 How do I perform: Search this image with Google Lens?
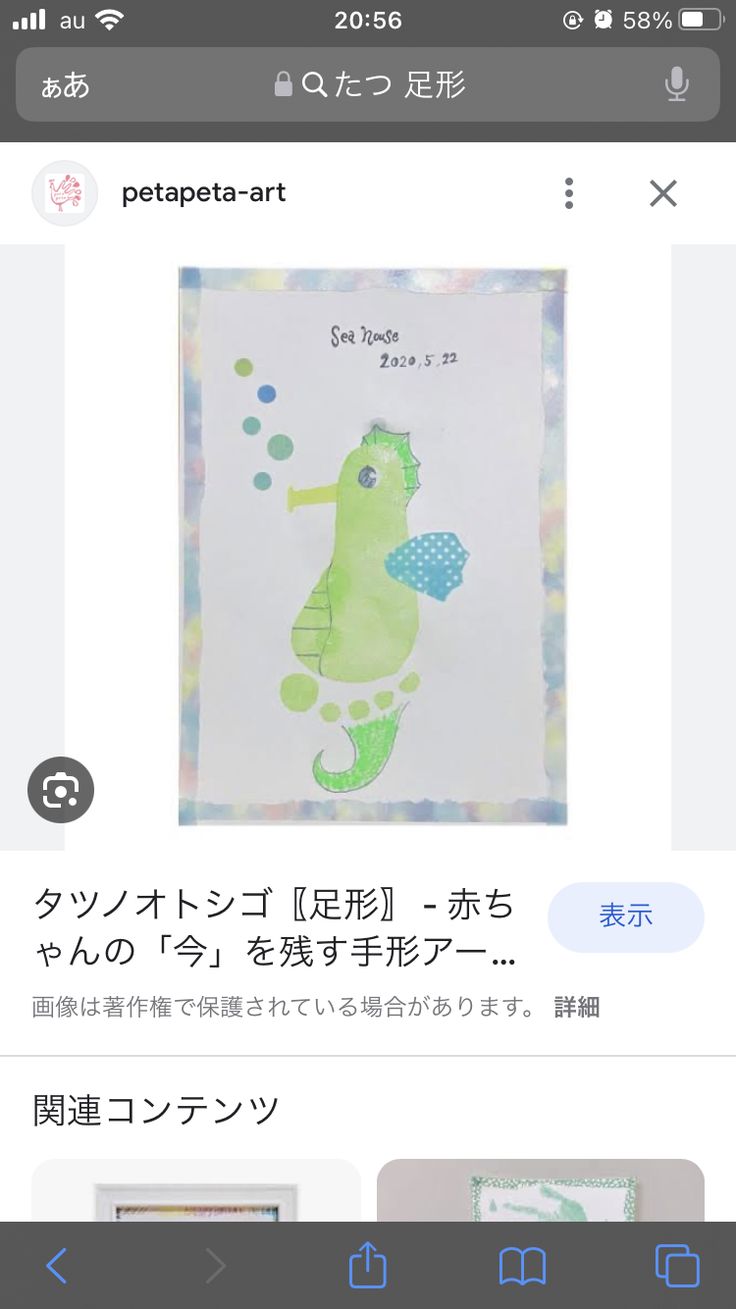(x=61, y=790)
